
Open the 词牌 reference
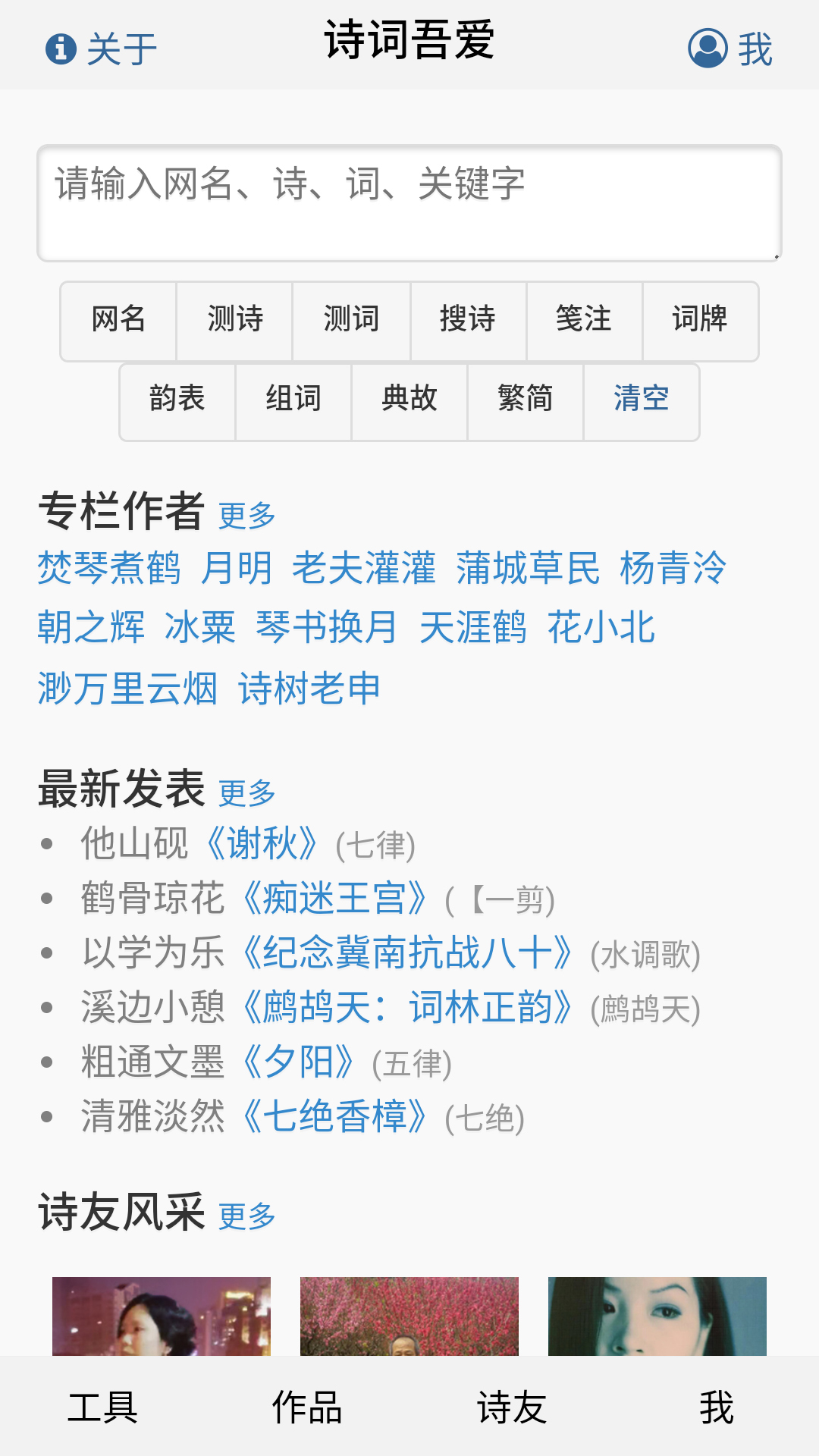tap(701, 321)
